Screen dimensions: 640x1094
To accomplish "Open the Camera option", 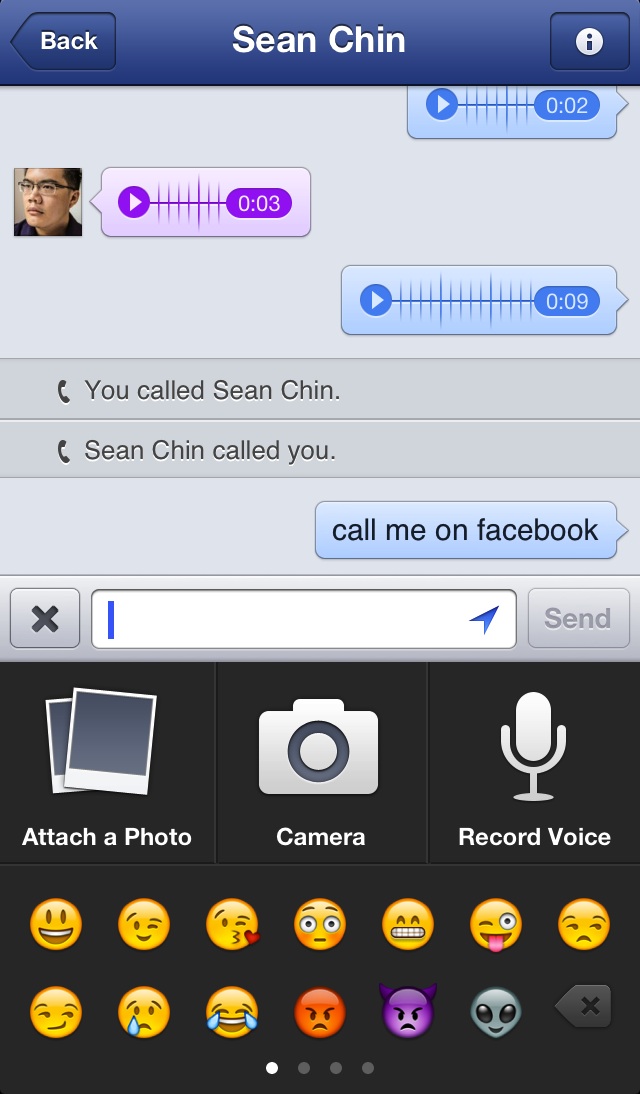I will tap(320, 765).
